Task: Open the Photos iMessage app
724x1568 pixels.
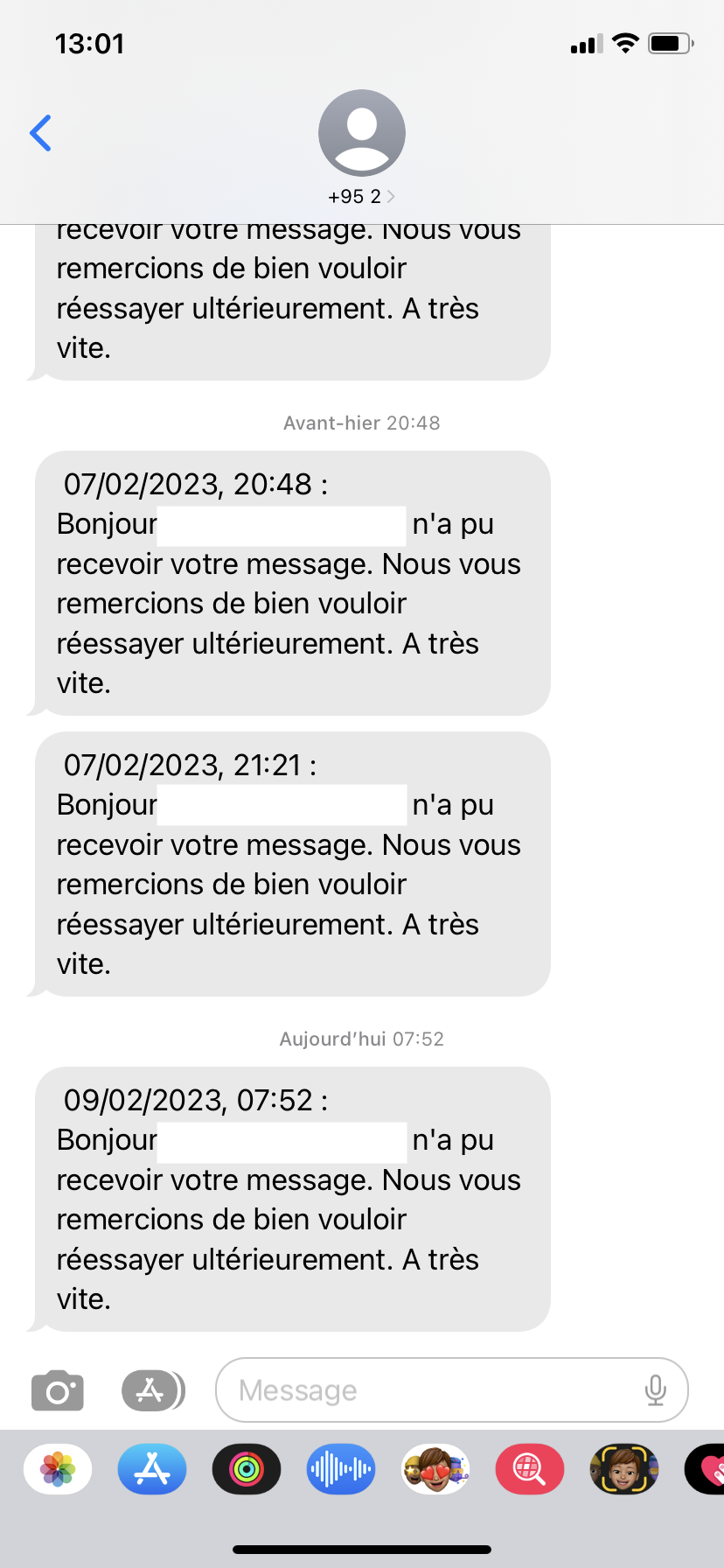Action: pos(58,1469)
